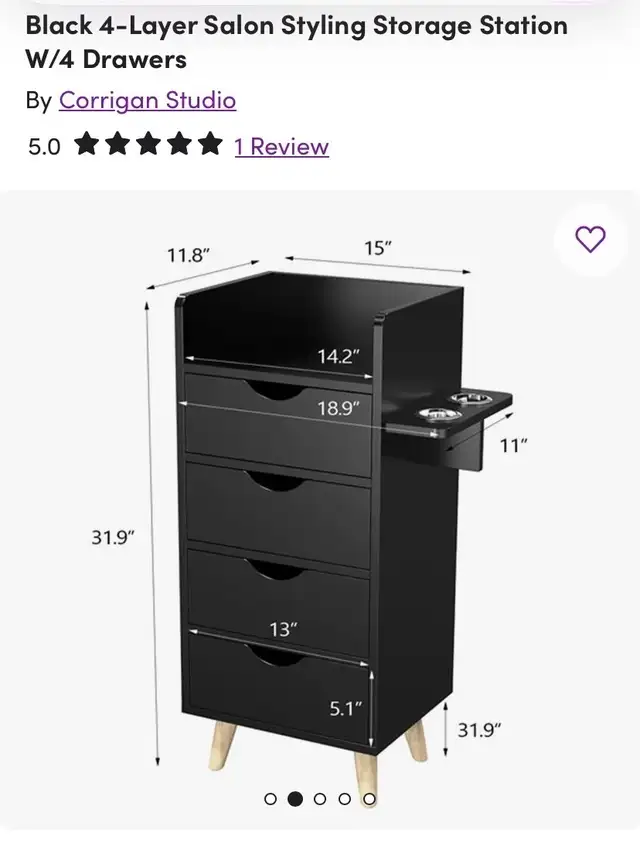640x850 pixels.
Task: Open the 1 Review link
Action: click(x=281, y=147)
